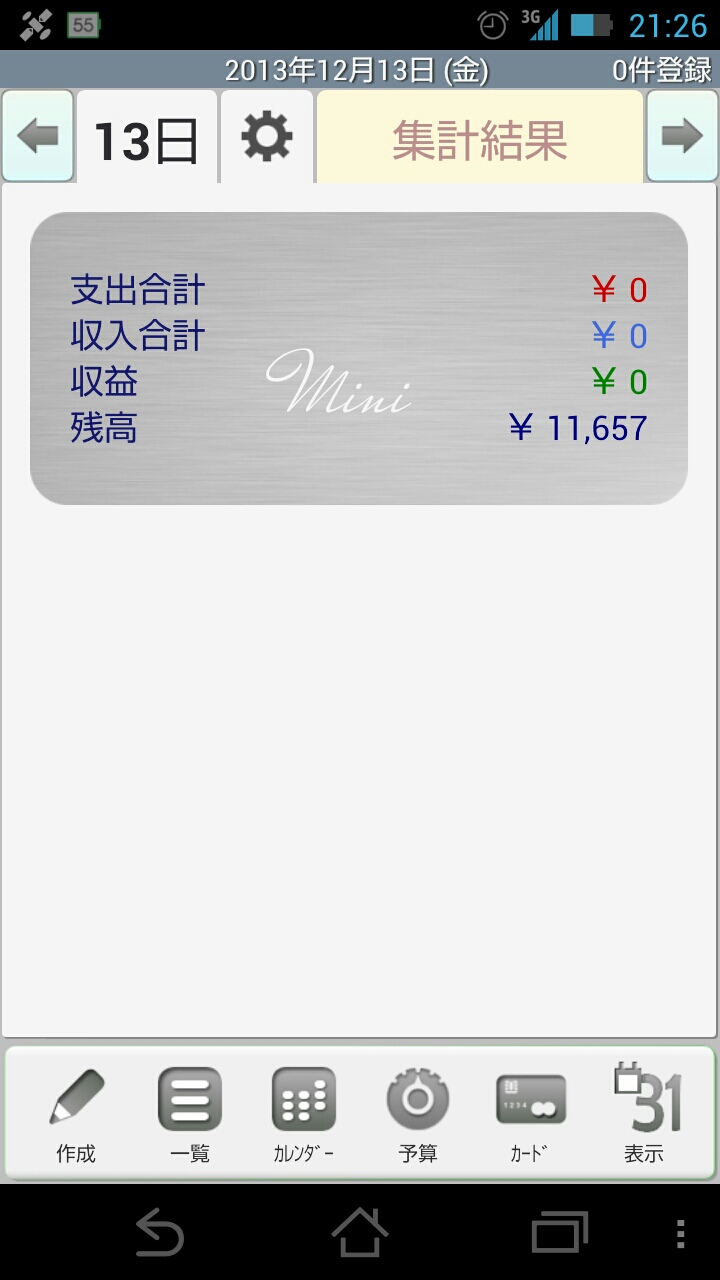Tap the 表示 display option
Image resolution: width=720 pixels, height=1280 pixels.
[644, 1114]
